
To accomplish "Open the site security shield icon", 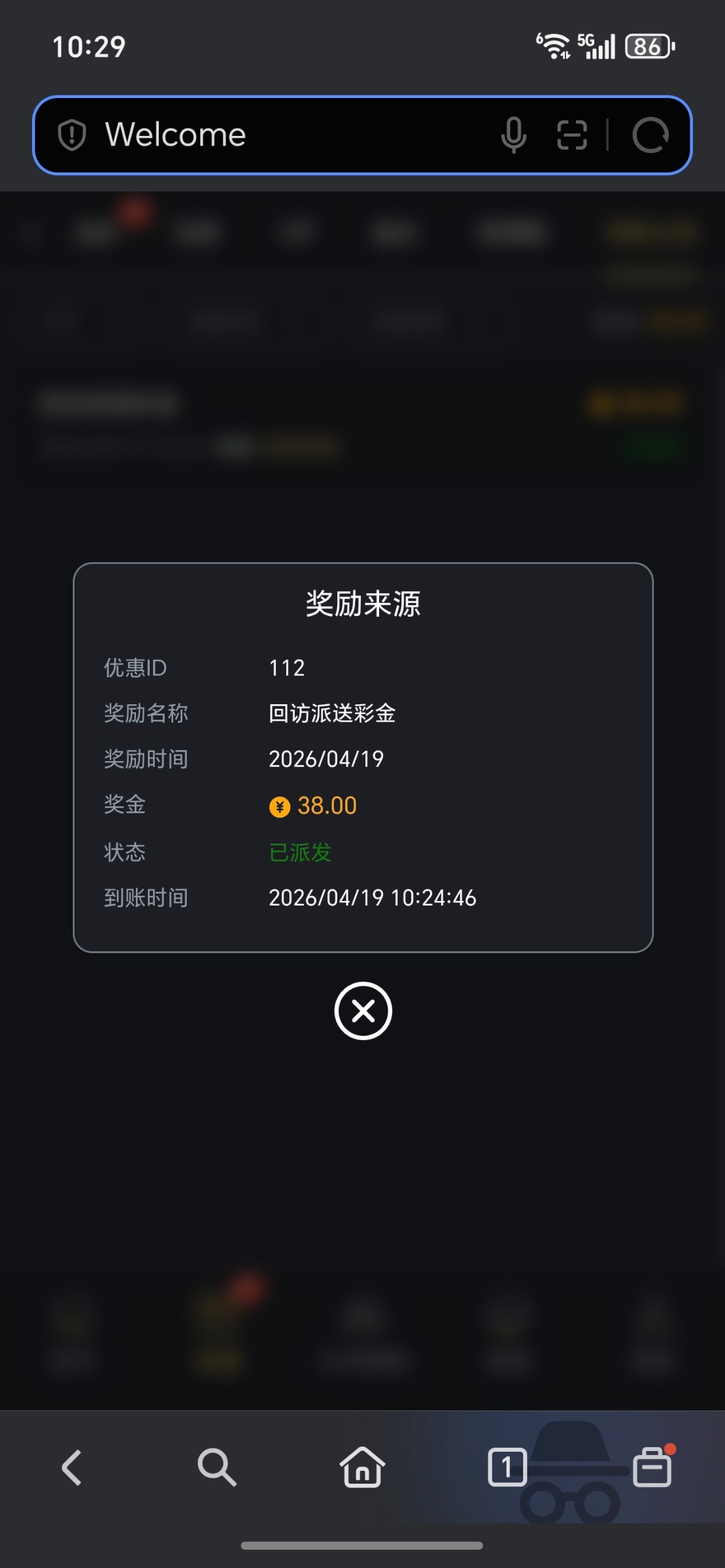I will pos(72,135).
